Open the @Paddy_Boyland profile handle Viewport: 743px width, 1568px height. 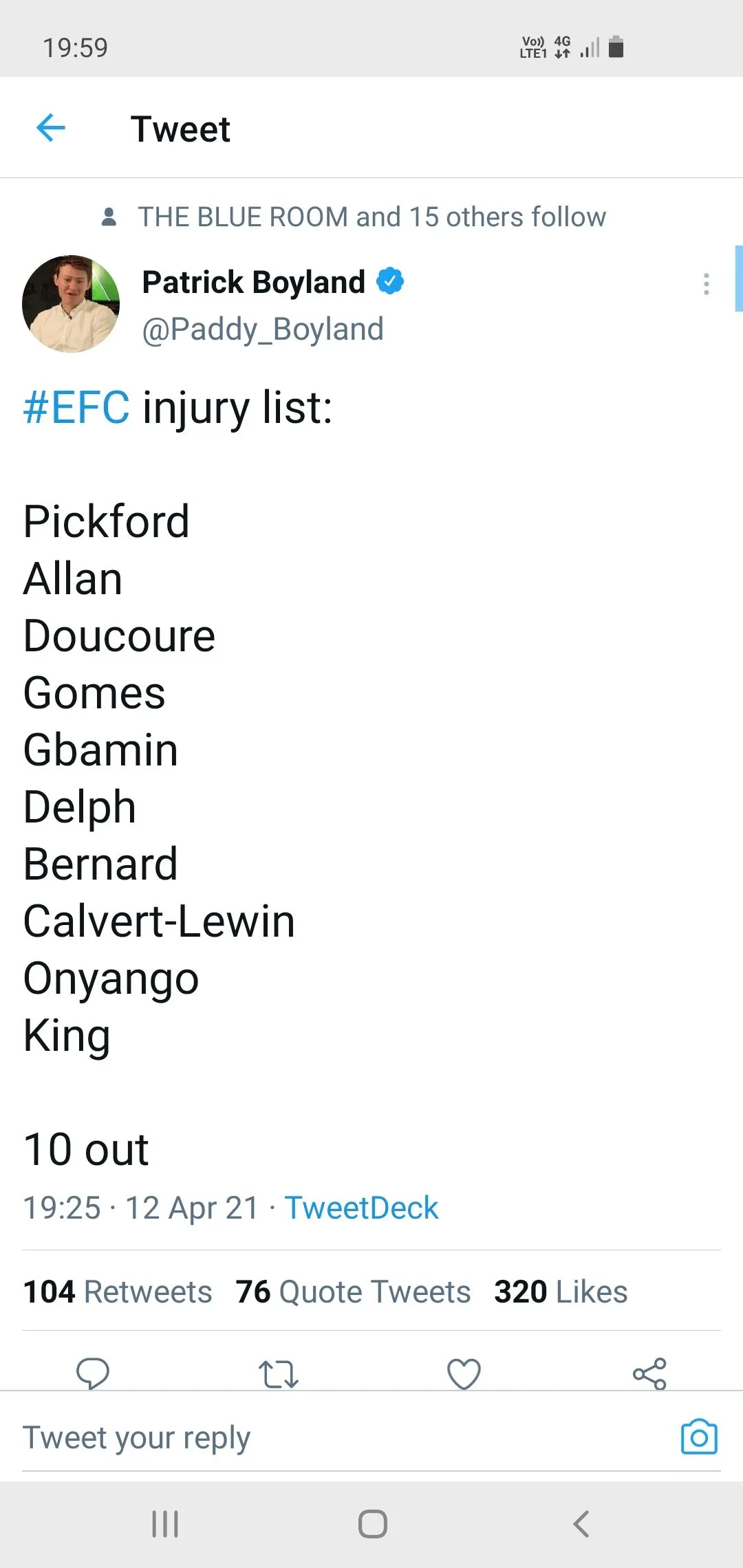[x=263, y=329]
